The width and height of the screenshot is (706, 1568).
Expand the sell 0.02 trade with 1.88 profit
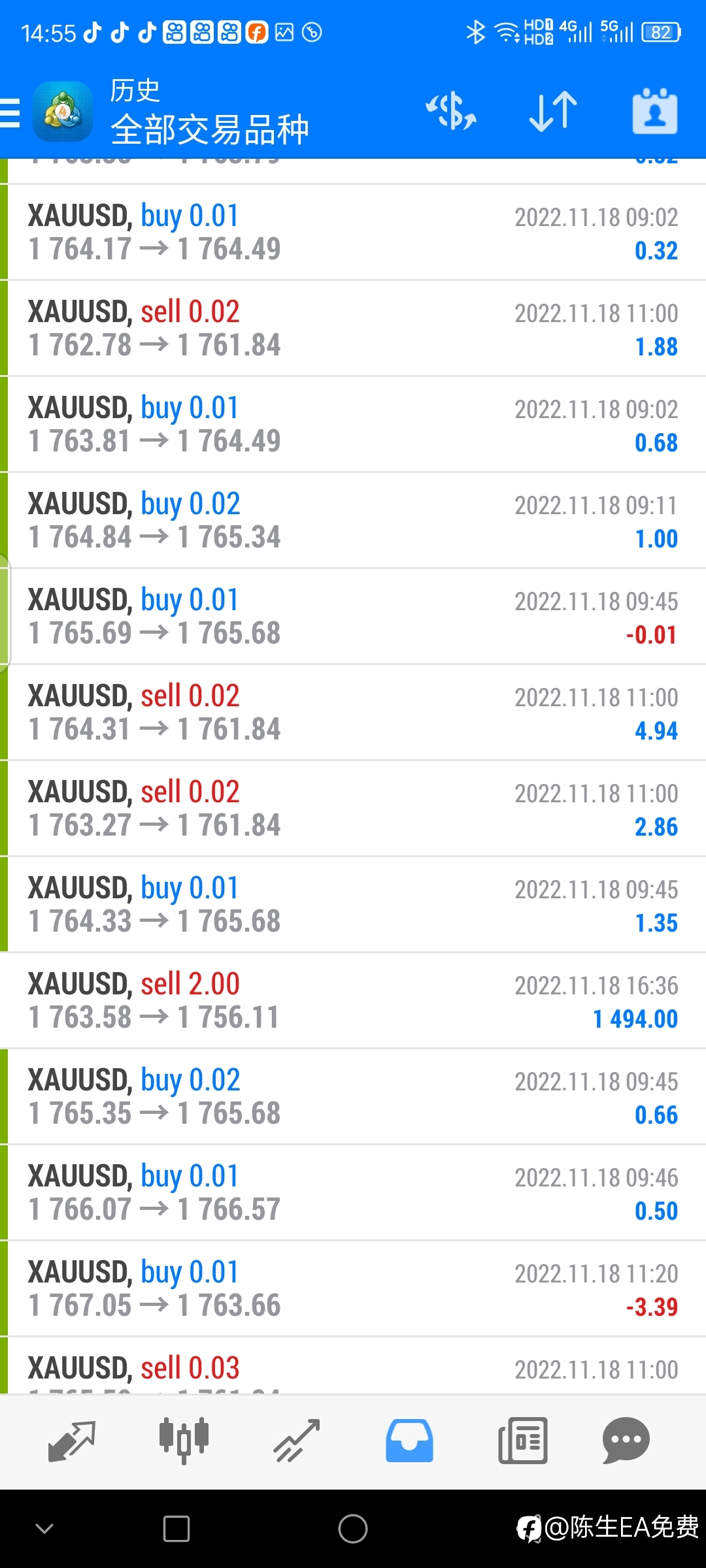[x=353, y=328]
